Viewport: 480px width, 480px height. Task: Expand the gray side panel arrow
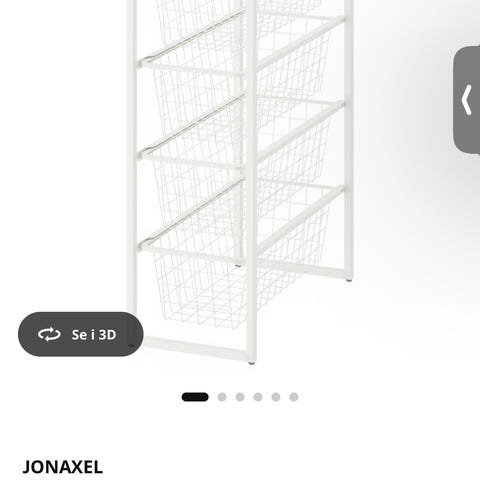pos(467,100)
